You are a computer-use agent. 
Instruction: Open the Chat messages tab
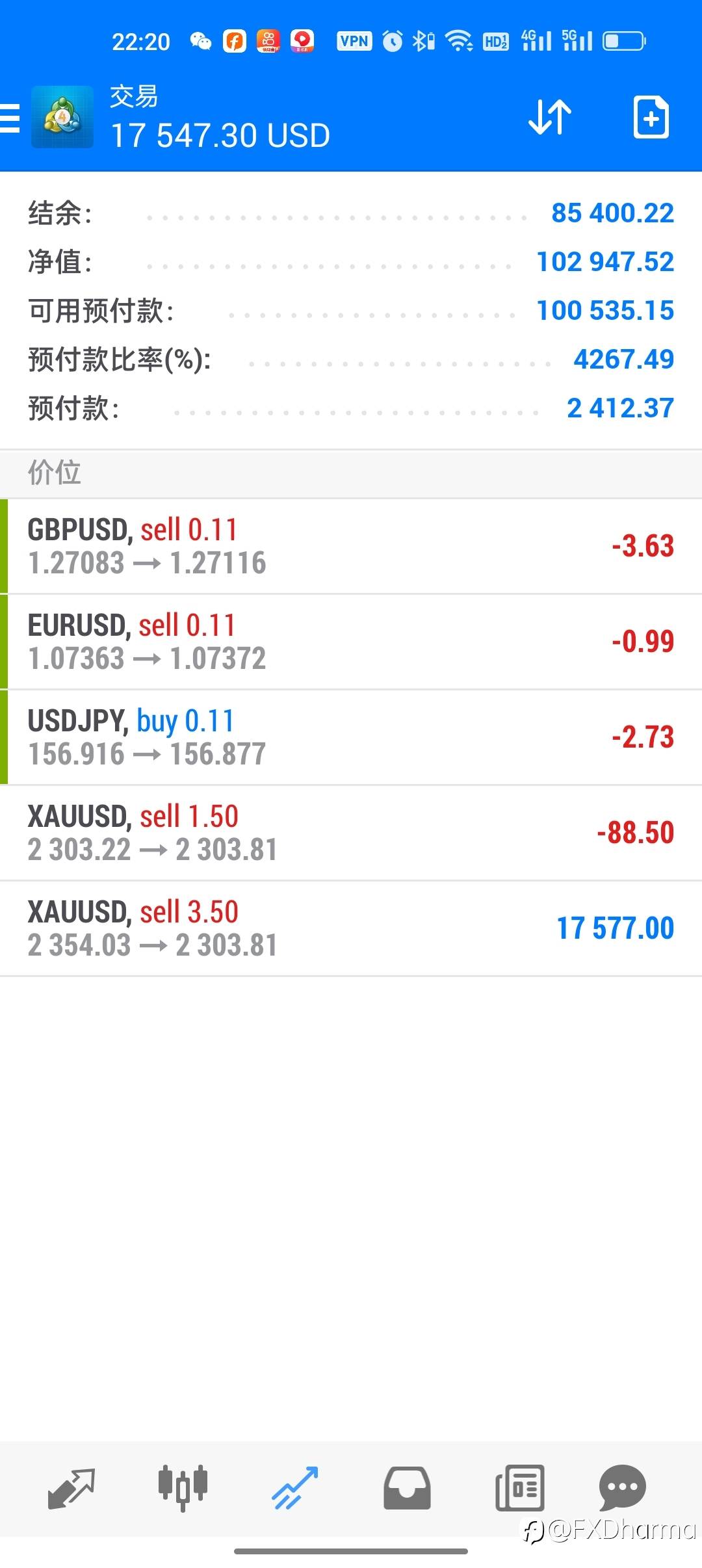tap(622, 1487)
